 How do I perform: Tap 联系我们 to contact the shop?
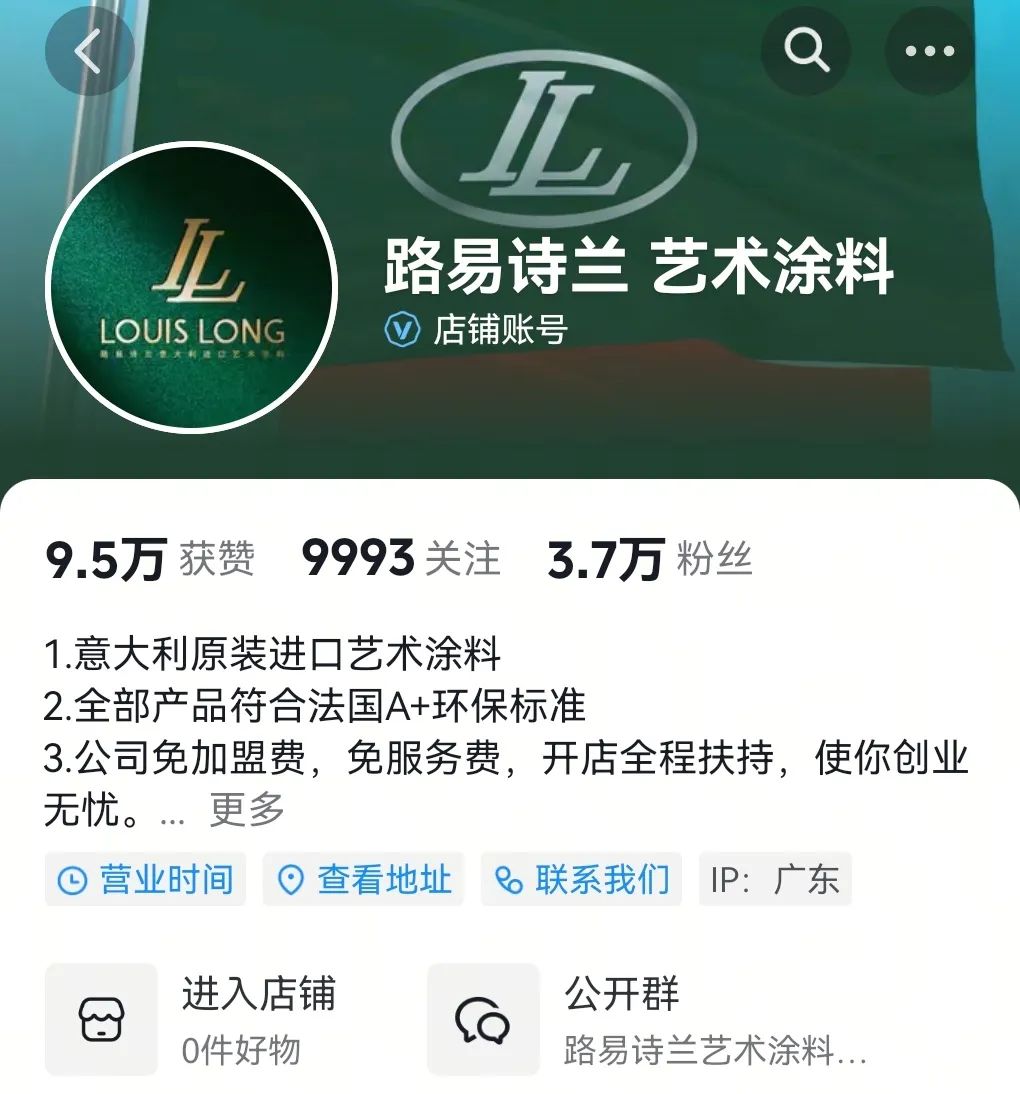click(581, 879)
